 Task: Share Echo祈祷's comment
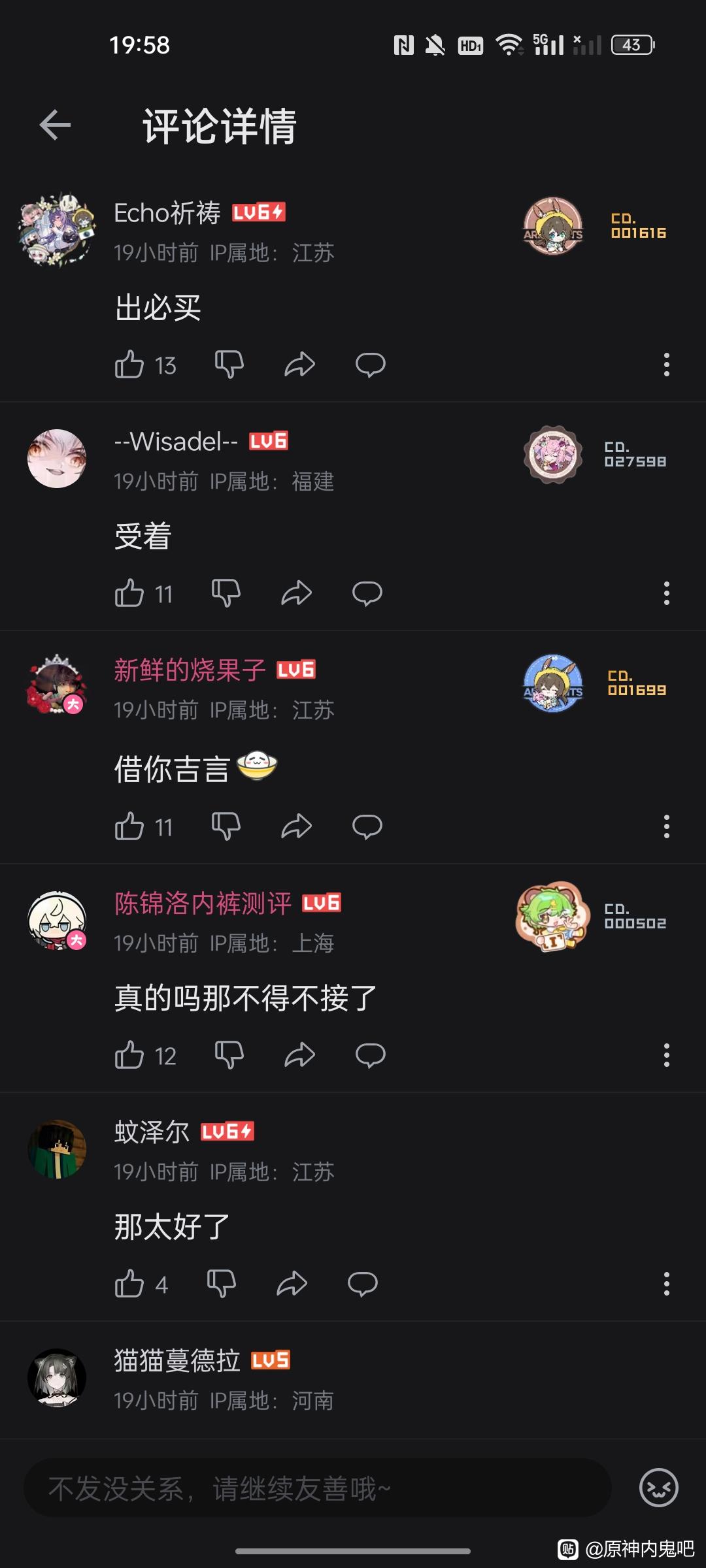click(x=300, y=365)
